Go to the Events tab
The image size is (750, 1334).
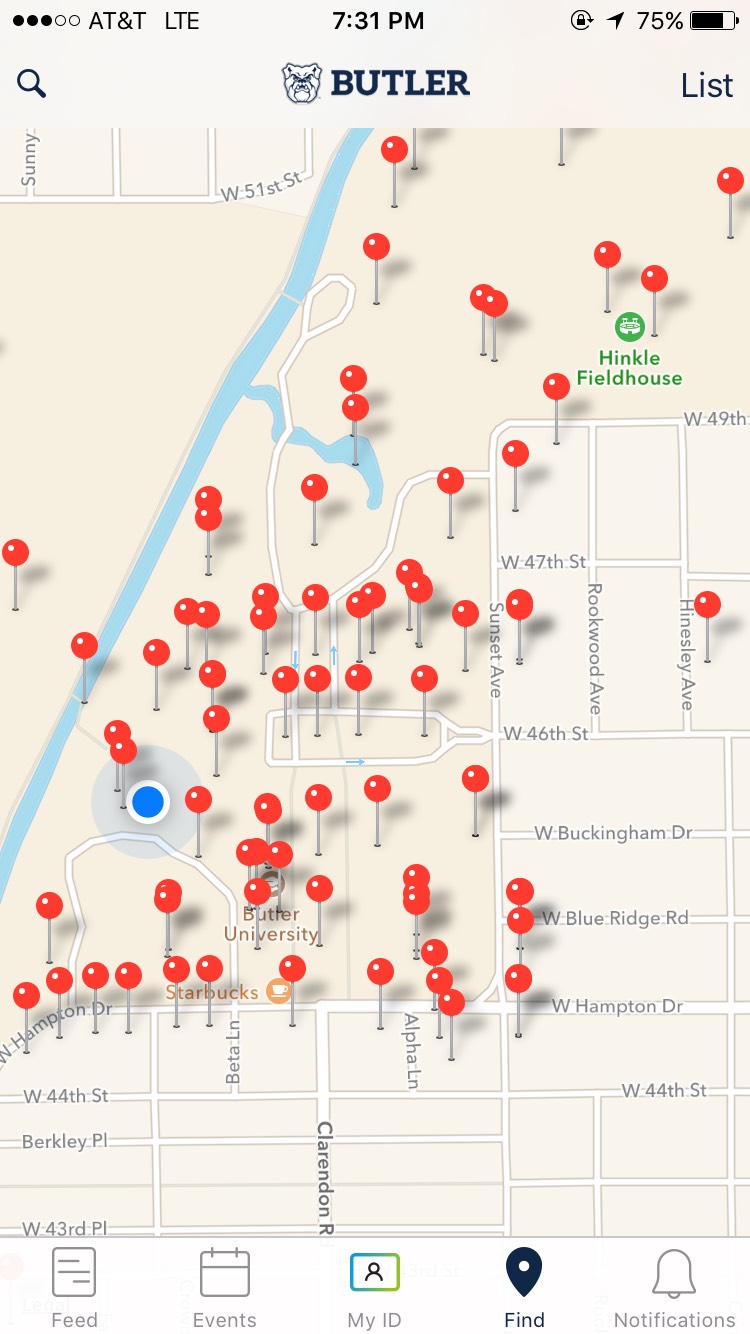click(x=224, y=1288)
